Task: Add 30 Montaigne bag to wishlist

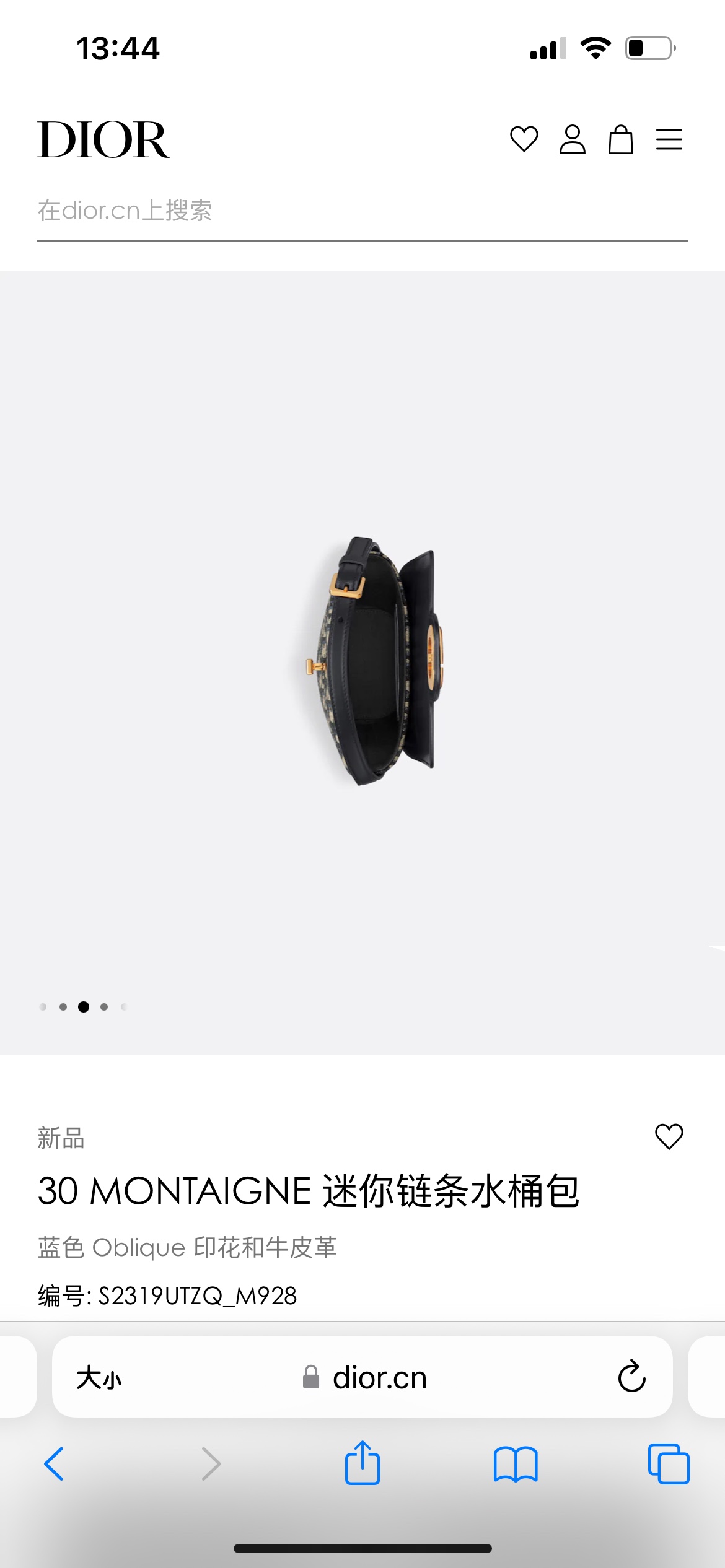Action: tap(669, 1136)
